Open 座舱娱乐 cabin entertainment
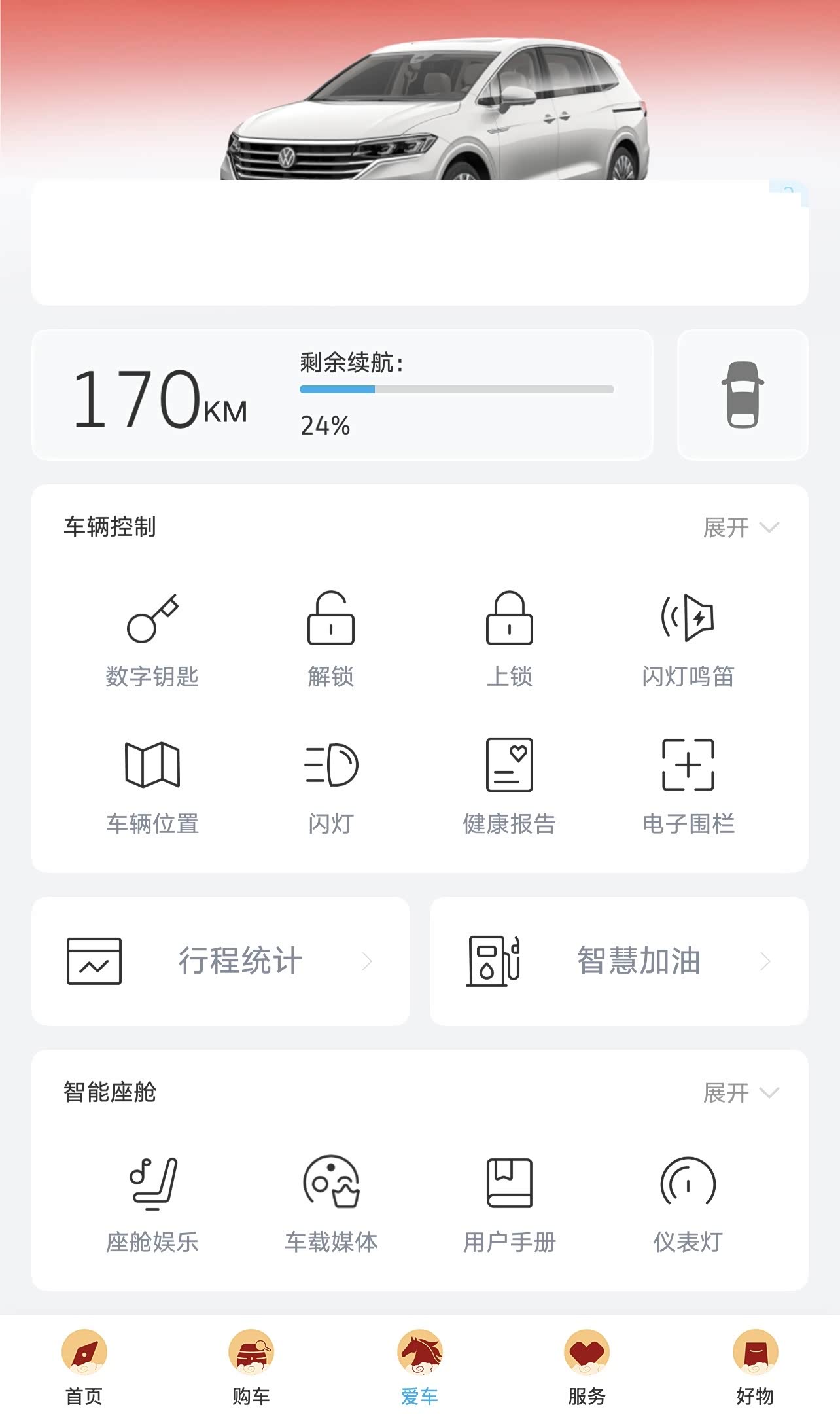Image resolution: width=840 pixels, height=1424 pixels. [x=152, y=1203]
